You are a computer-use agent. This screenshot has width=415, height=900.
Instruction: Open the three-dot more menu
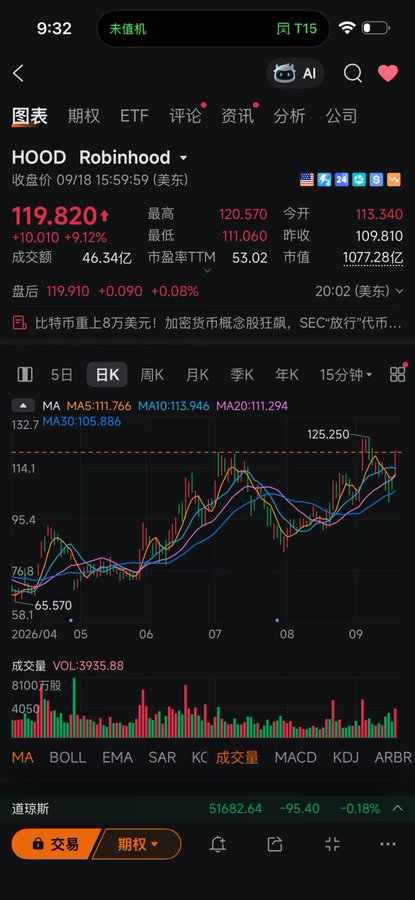[x=388, y=844]
